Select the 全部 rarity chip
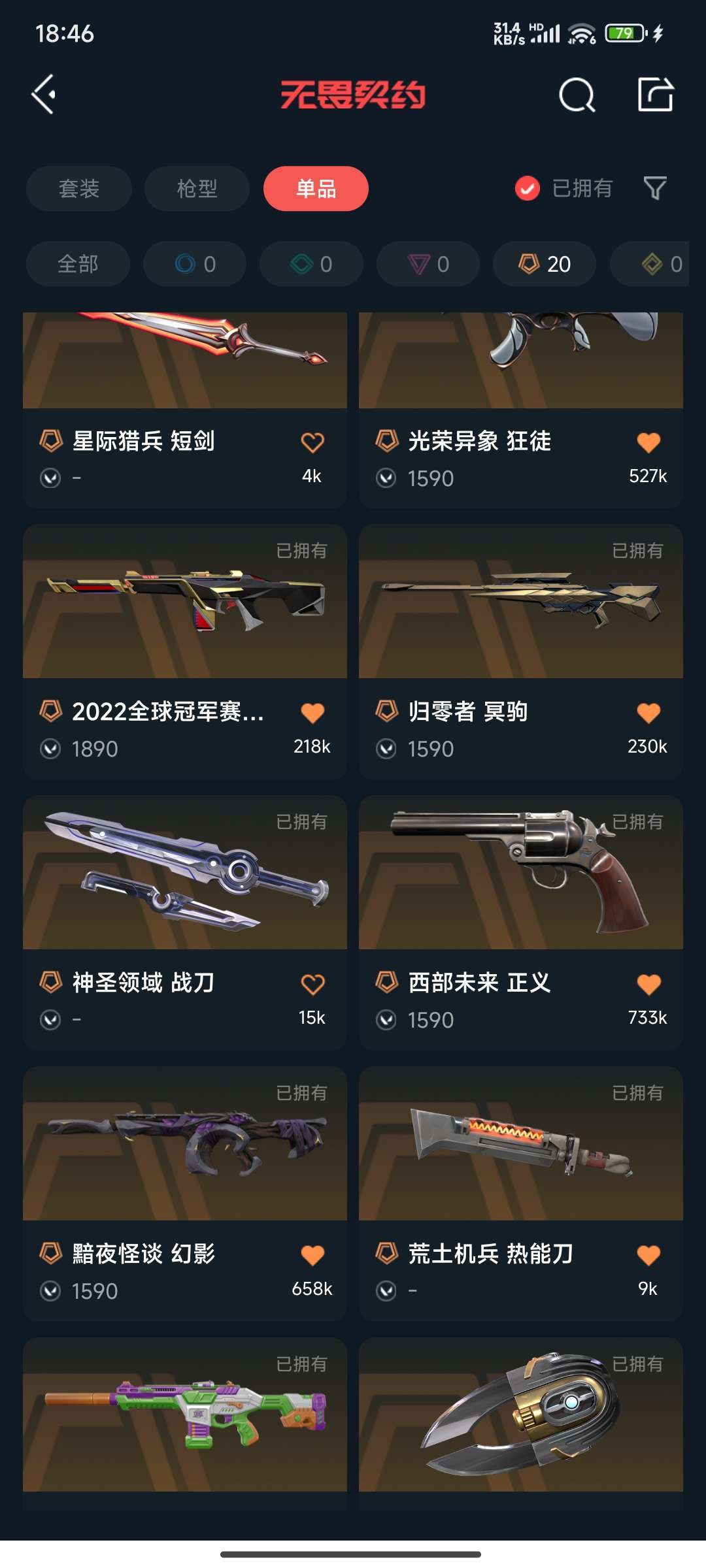The height and width of the screenshot is (1568, 706). (78, 264)
